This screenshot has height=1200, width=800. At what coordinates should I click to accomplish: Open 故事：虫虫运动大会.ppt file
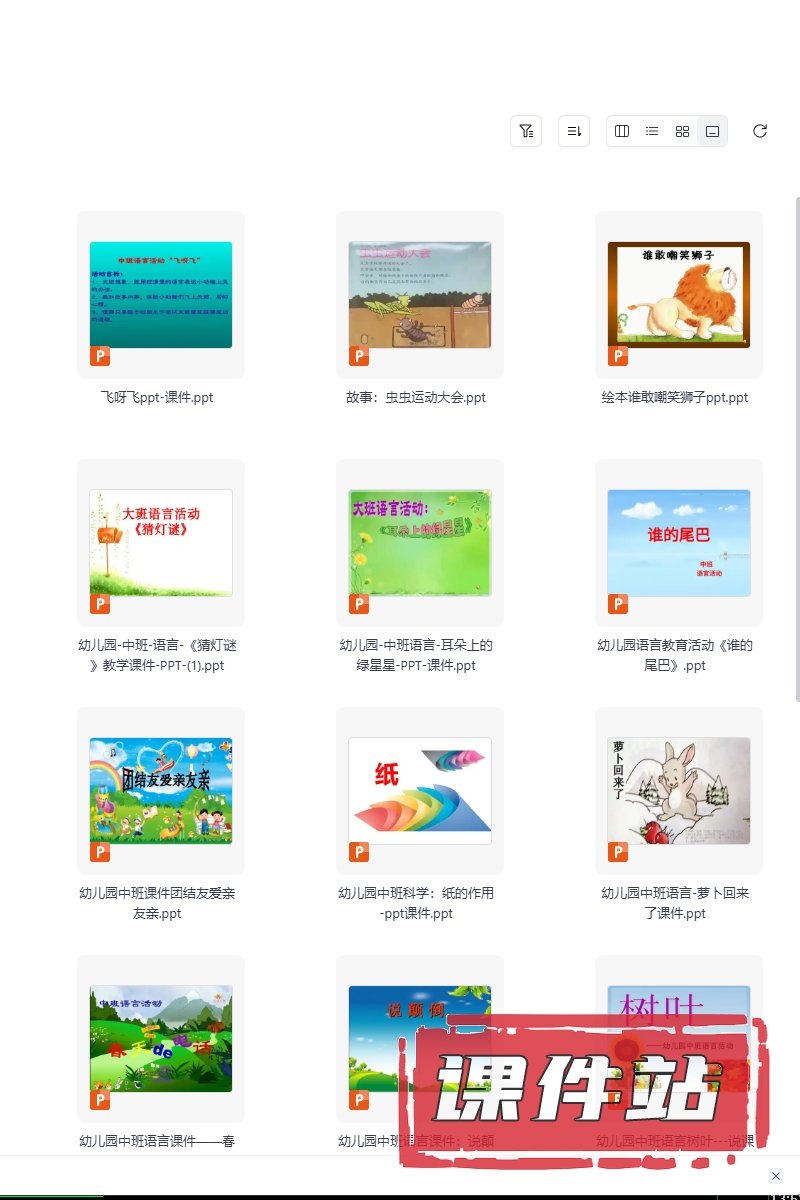tap(420, 295)
